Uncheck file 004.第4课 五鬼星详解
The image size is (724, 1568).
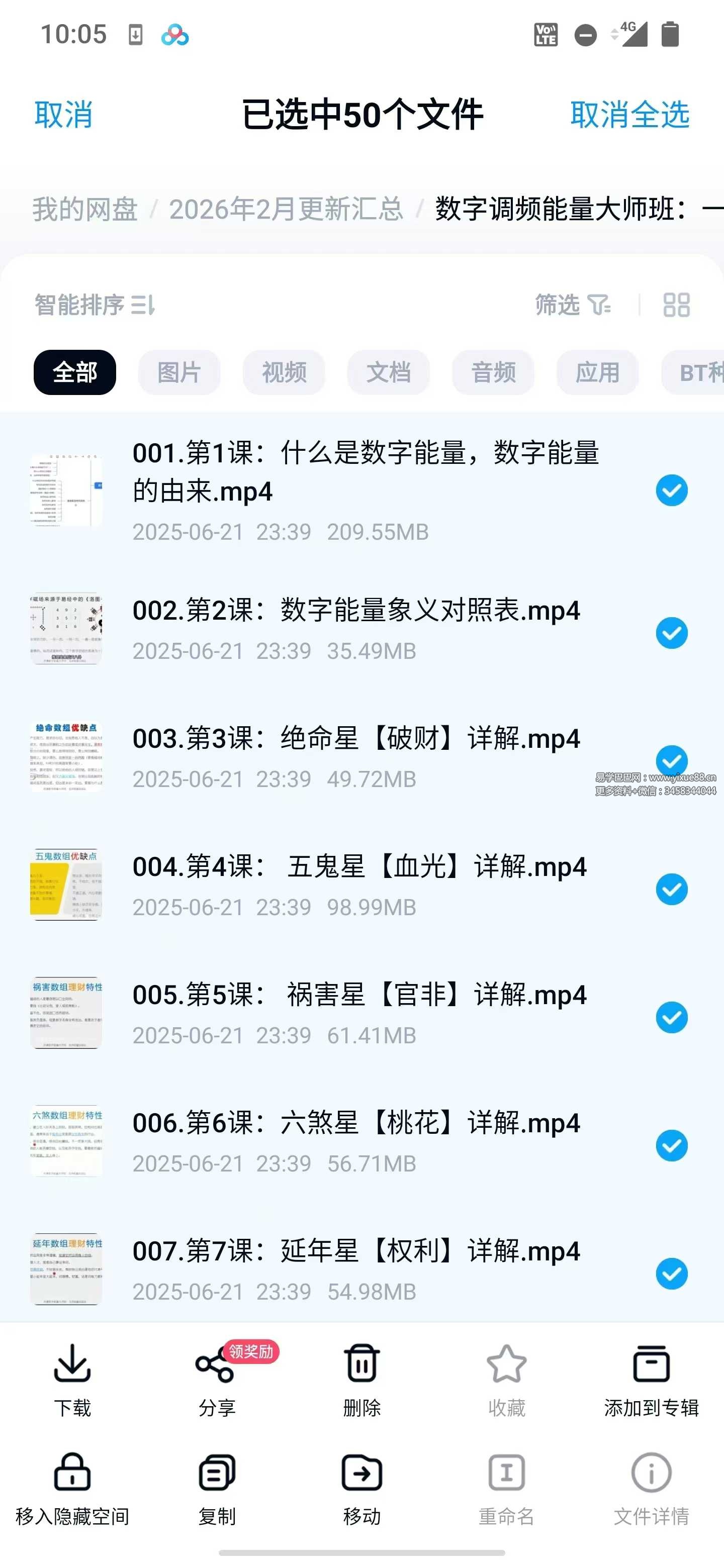[x=672, y=890]
